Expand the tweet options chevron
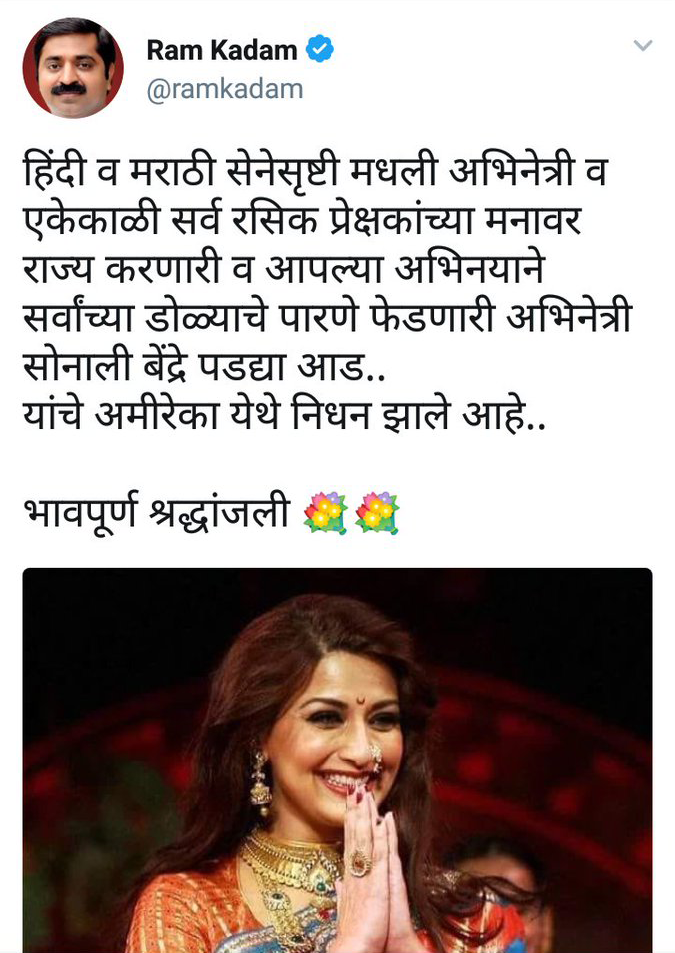This screenshot has height=953, width=675. tap(643, 46)
